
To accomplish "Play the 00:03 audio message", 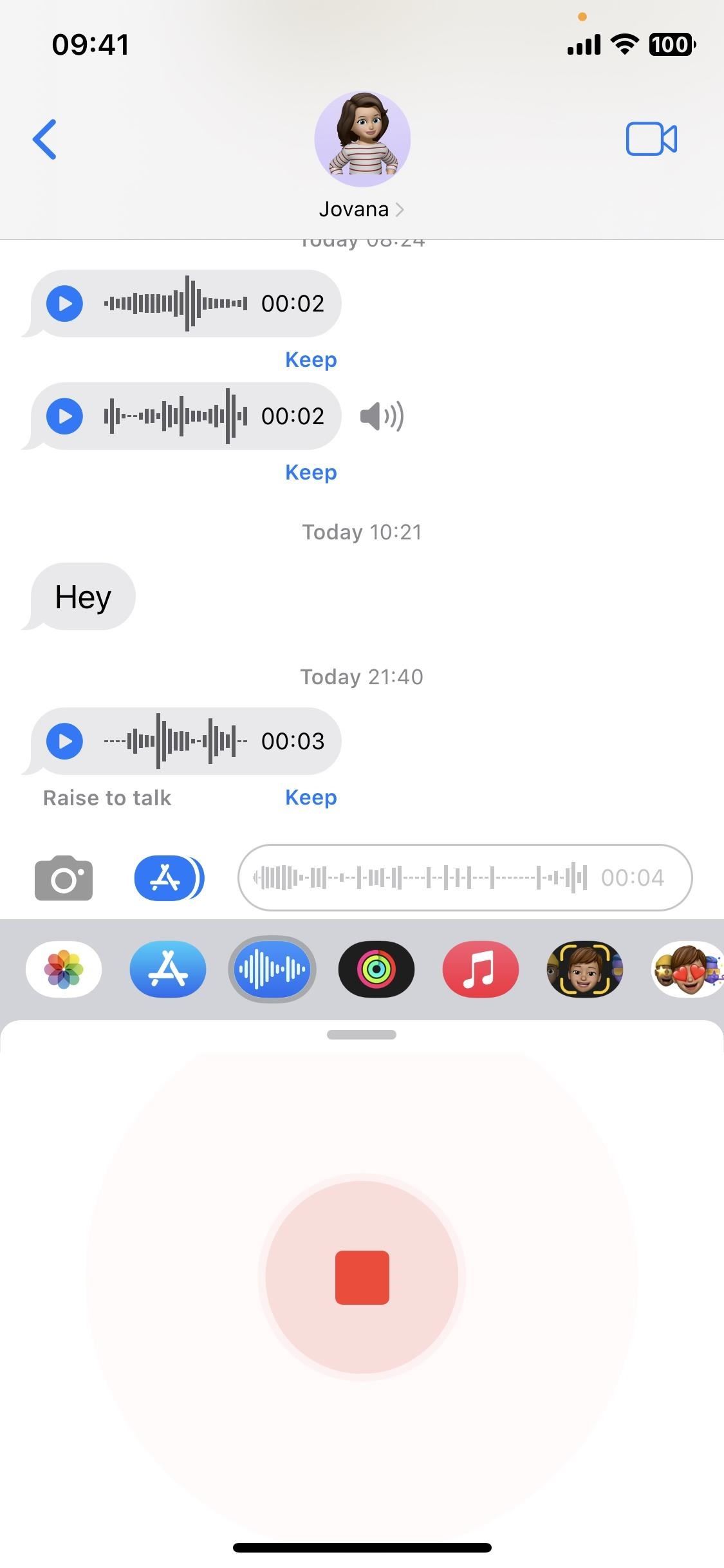I will [x=65, y=741].
